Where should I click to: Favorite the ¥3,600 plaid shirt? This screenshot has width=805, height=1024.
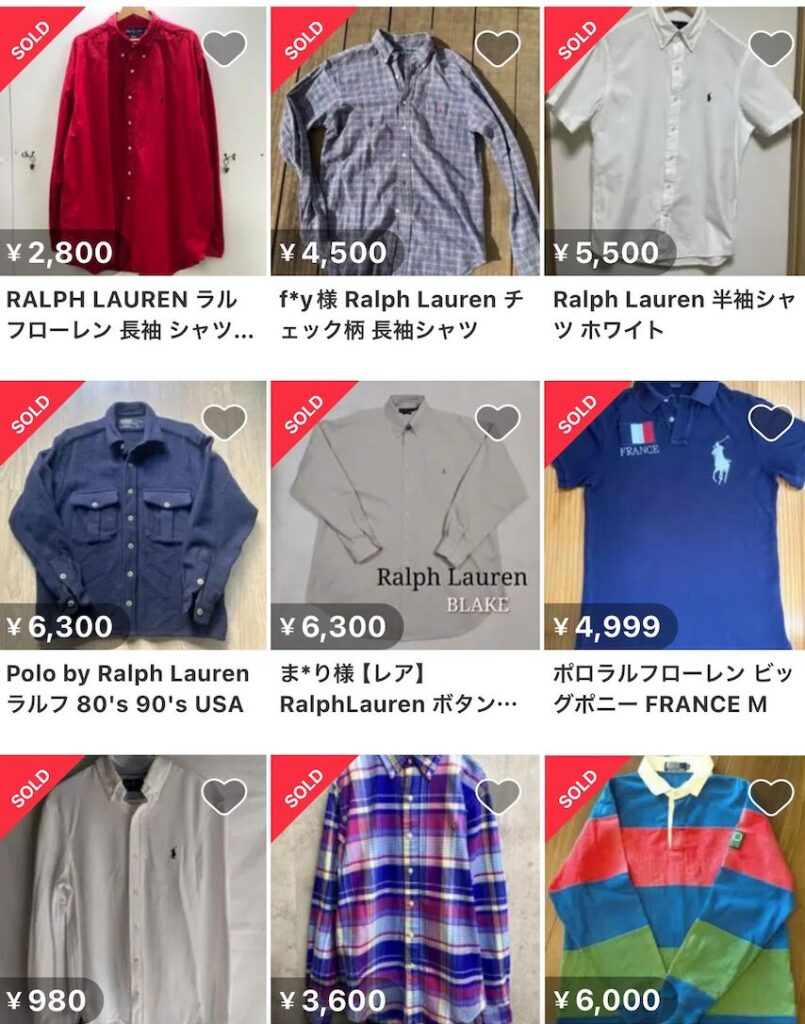[x=497, y=796]
